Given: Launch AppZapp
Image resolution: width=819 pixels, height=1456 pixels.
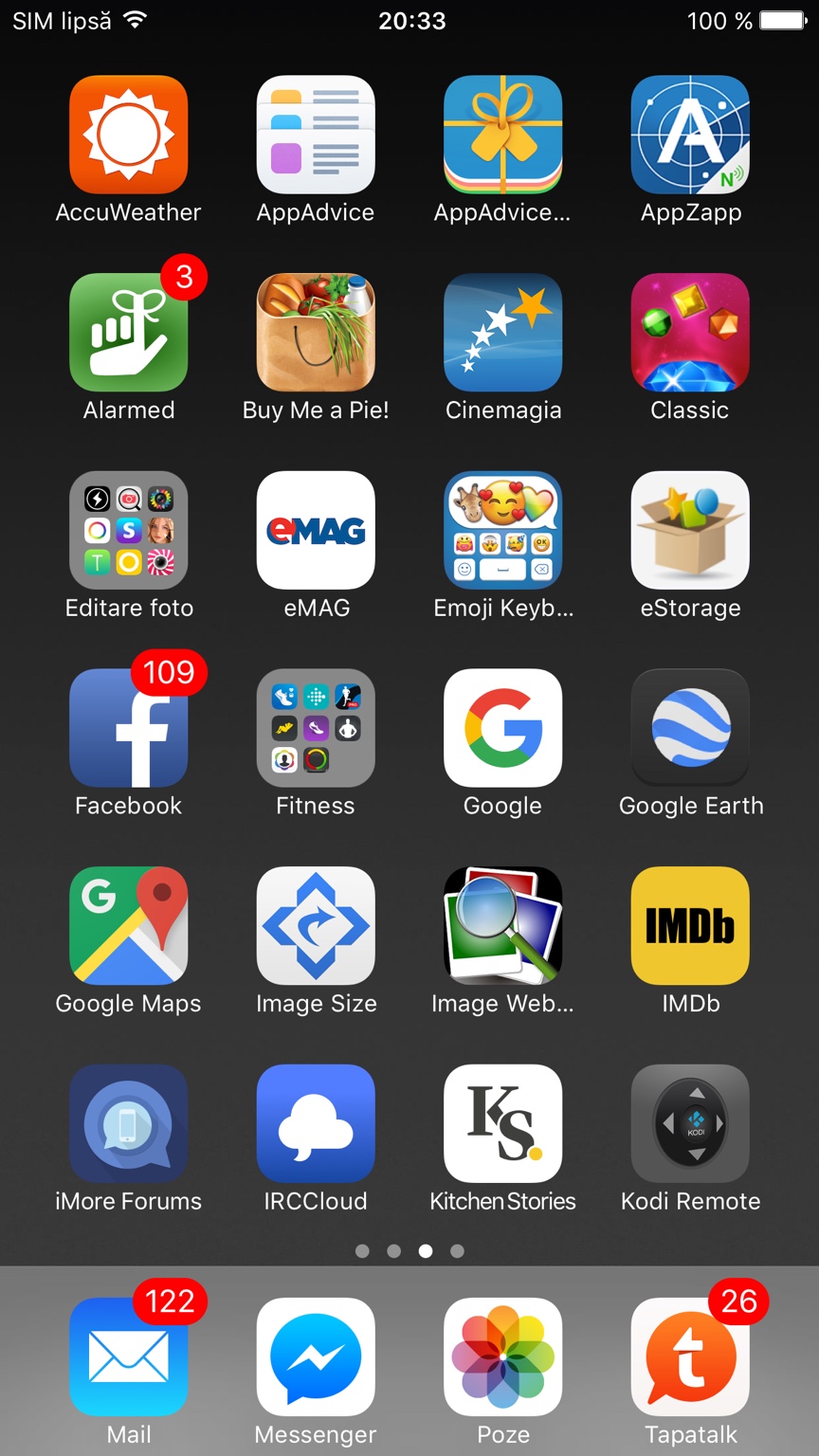Looking at the screenshot, I should pos(690,135).
